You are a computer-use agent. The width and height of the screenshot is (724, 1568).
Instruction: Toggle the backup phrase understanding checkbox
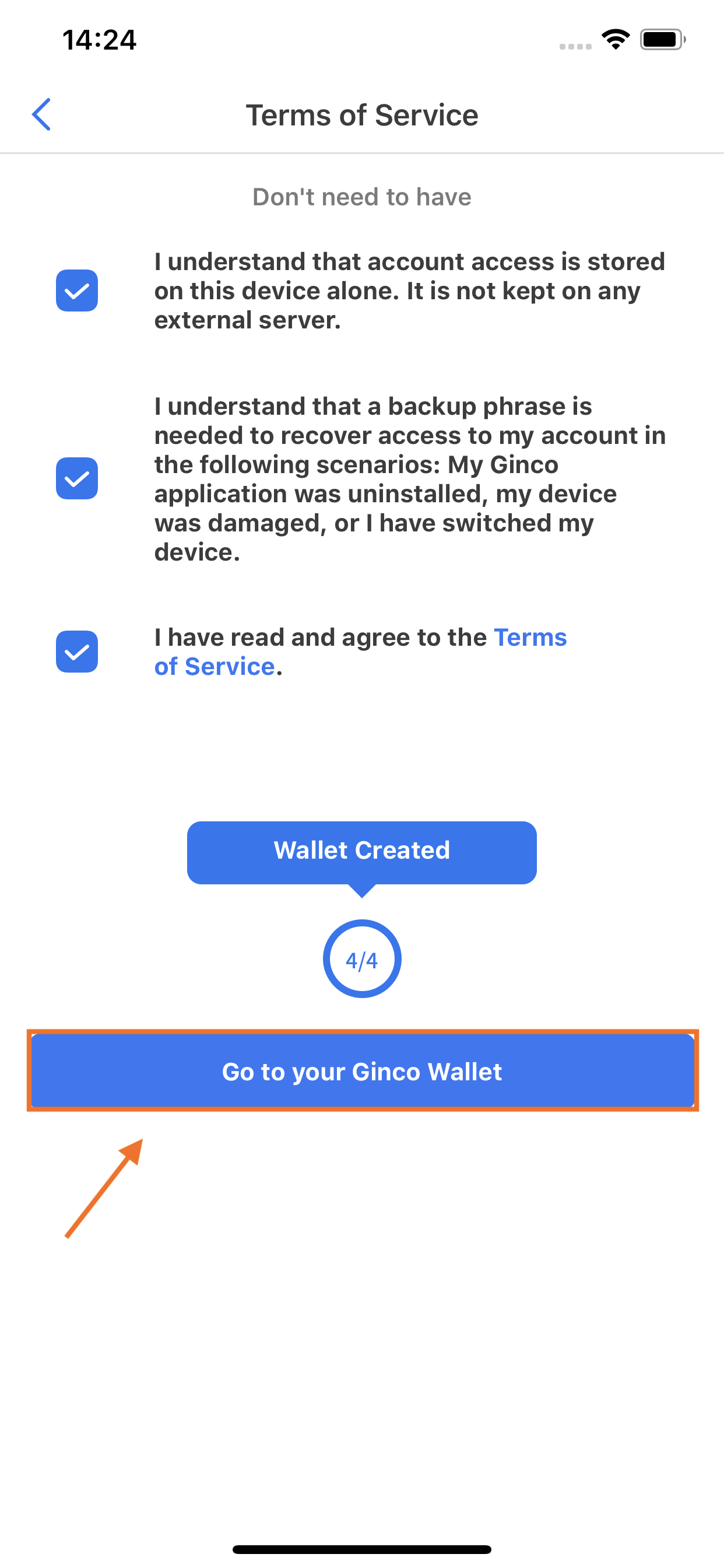coord(78,478)
